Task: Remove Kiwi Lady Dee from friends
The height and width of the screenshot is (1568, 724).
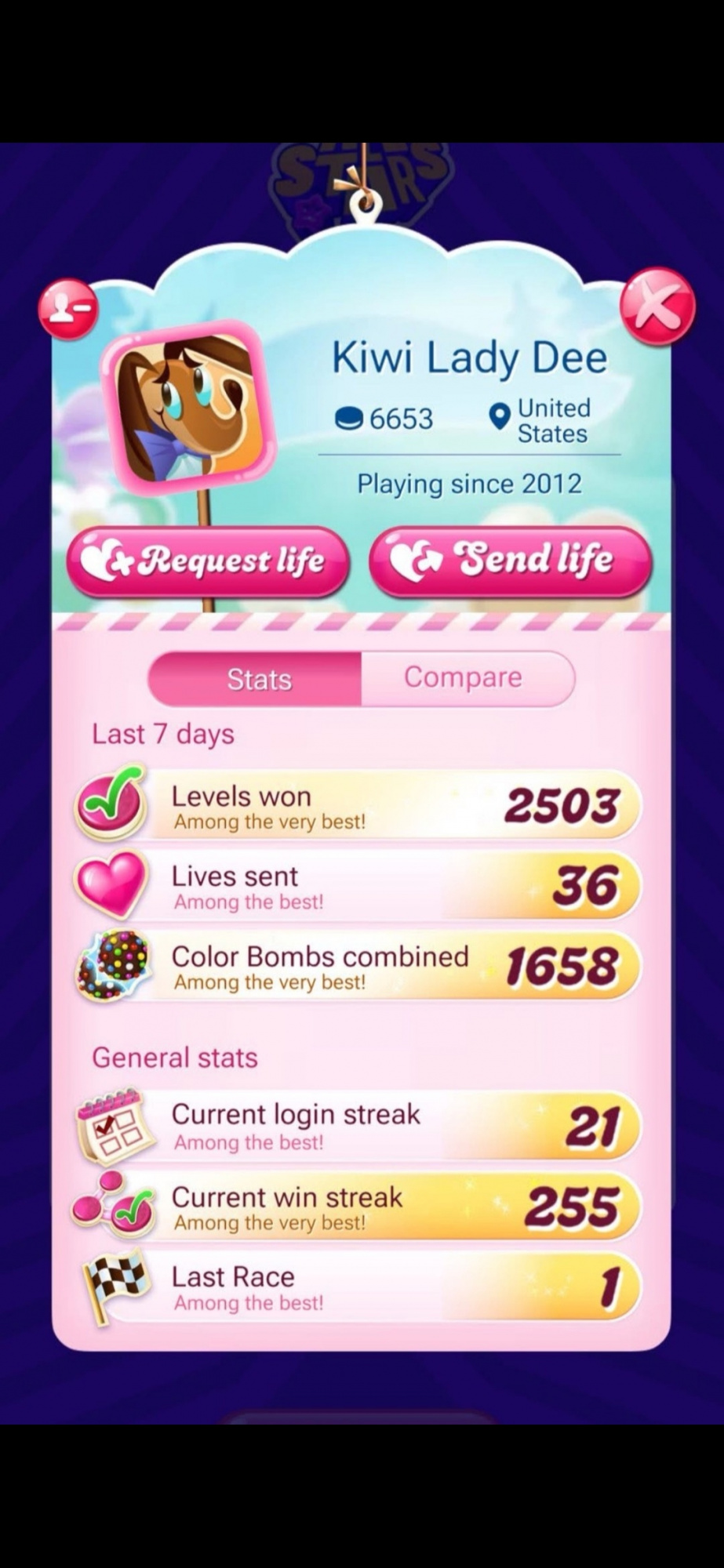Action: coord(69,309)
